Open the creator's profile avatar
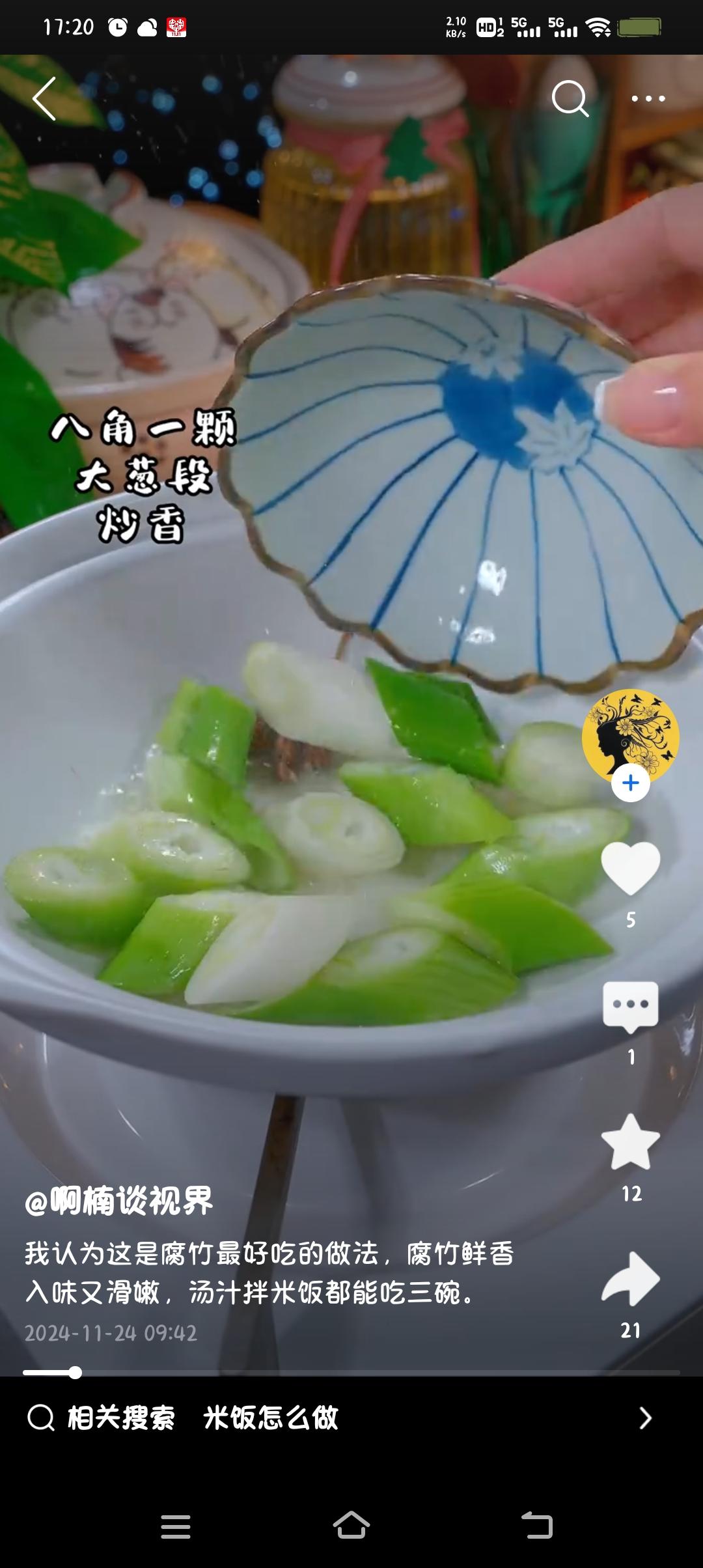This screenshot has width=703, height=1568. [630, 736]
